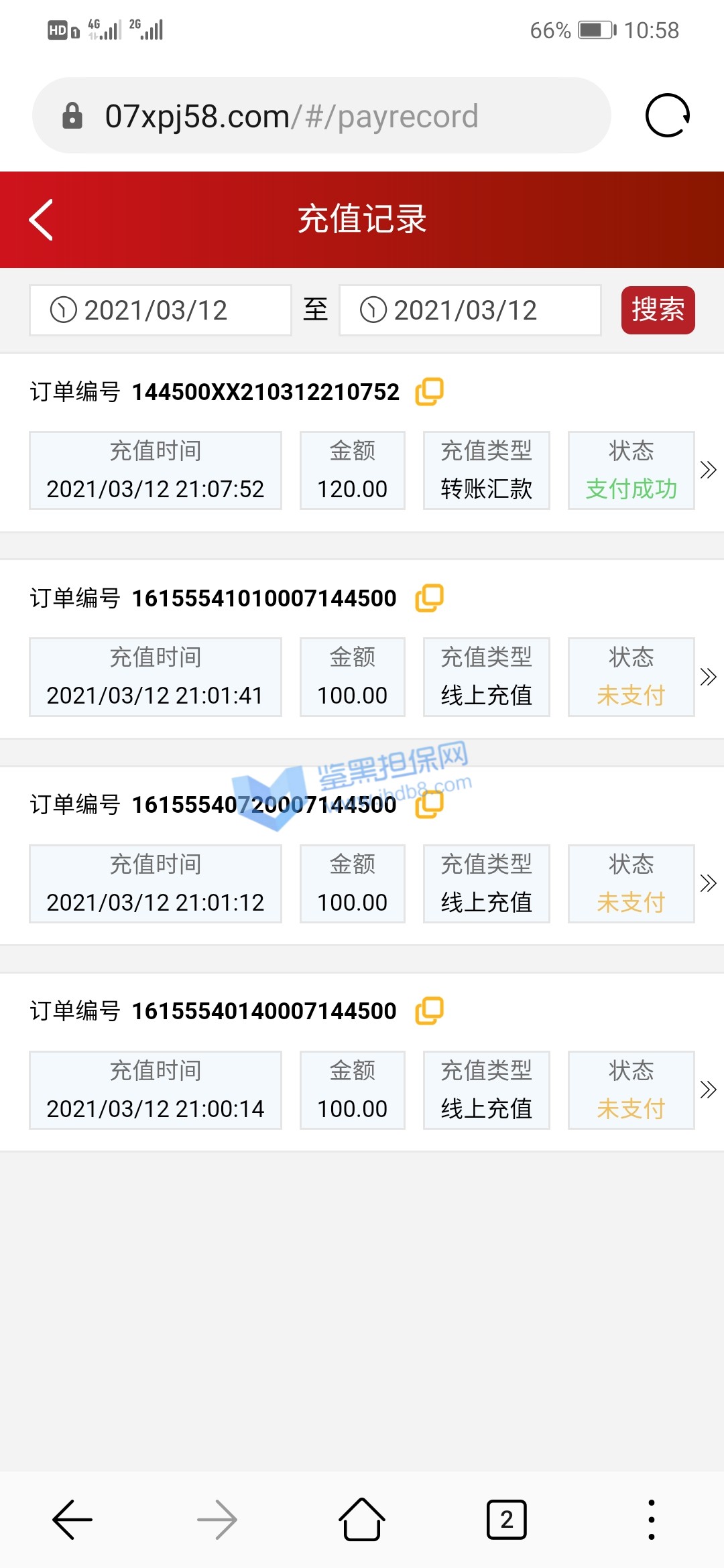Expand details of the 21:01:12 record
Screen dimensions: 724x1568
(708, 884)
